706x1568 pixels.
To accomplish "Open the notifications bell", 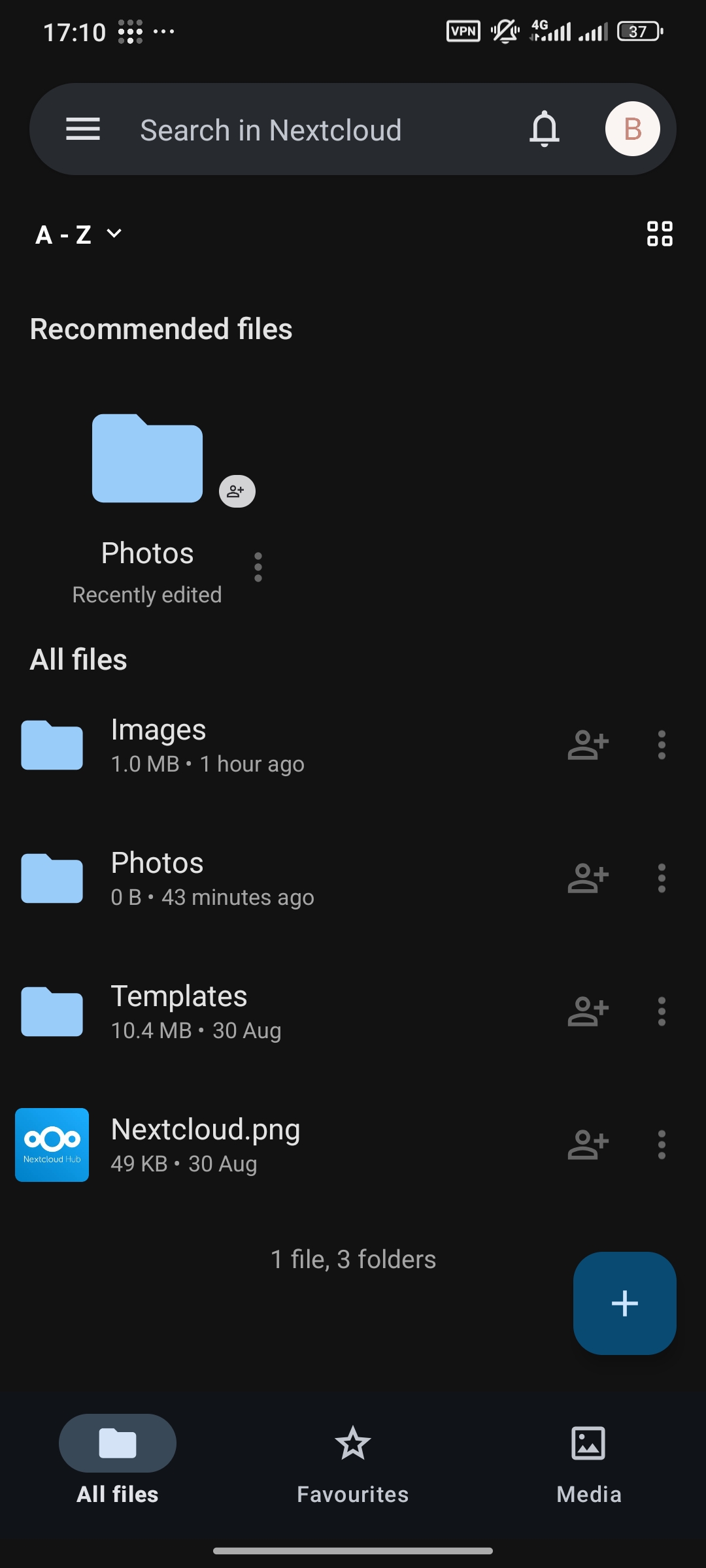I will 544,129.
